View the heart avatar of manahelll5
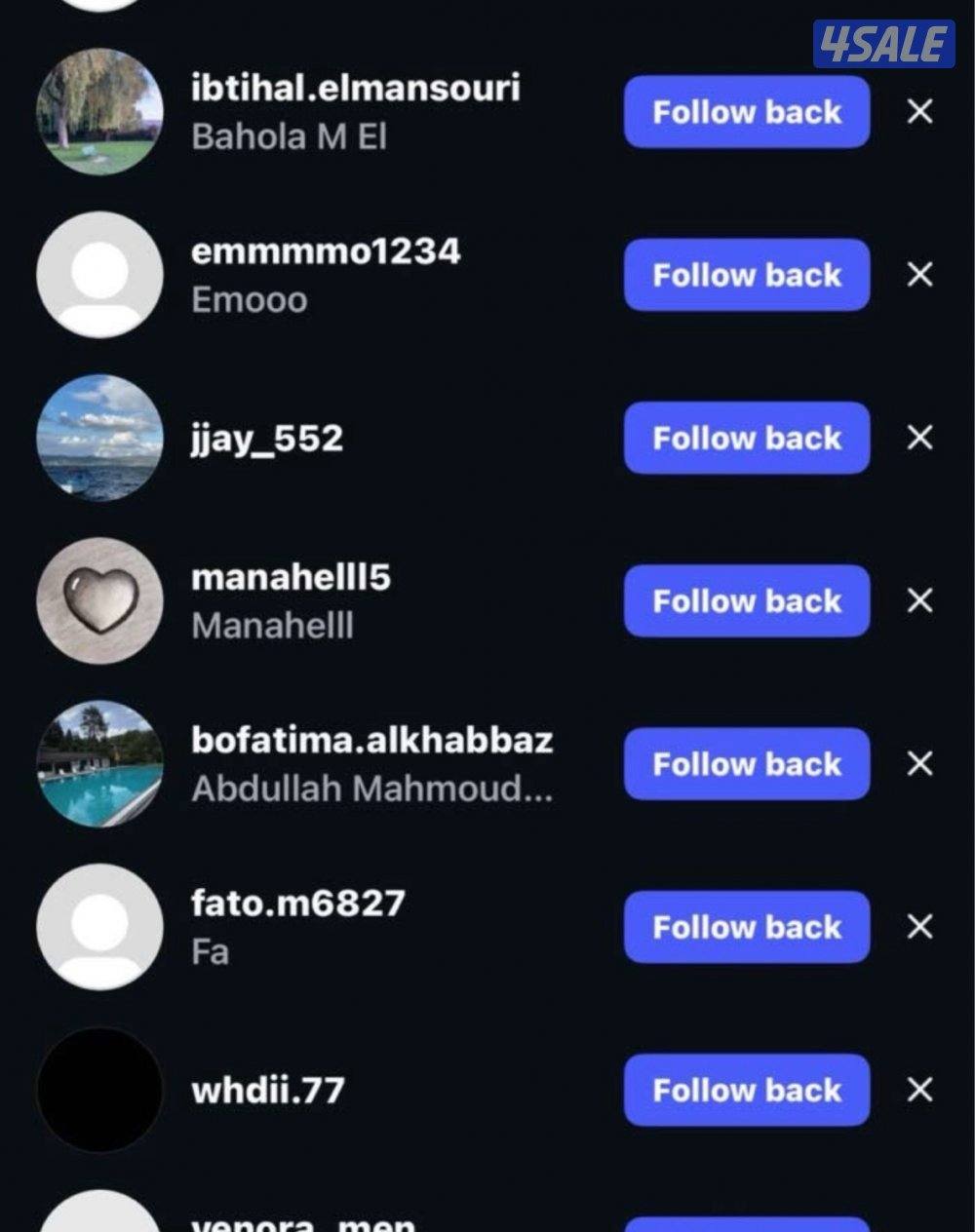 pyautogui.click(x=98, y=601)
